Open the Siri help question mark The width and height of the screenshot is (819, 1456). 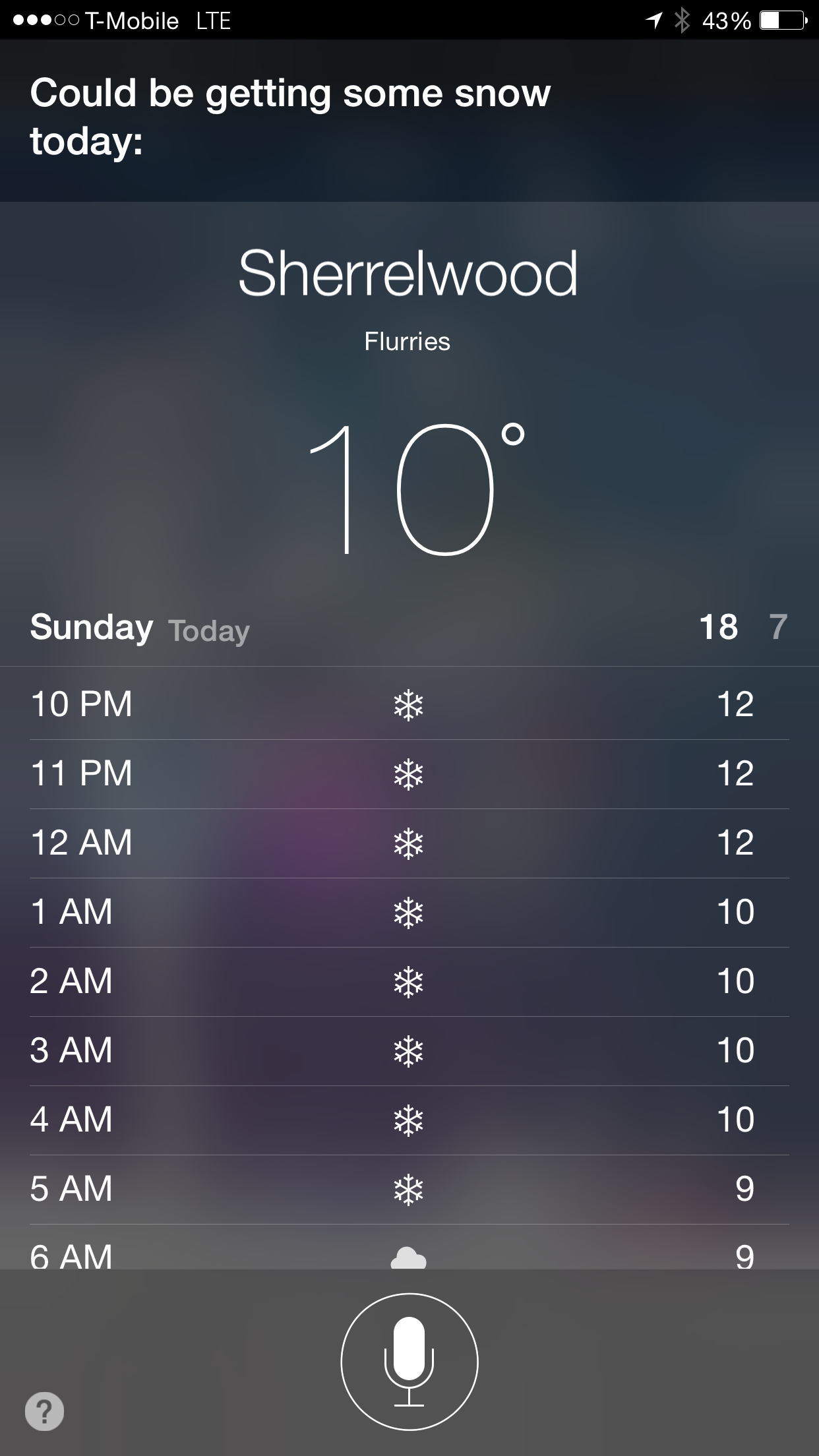click(x=44, y=1411)
